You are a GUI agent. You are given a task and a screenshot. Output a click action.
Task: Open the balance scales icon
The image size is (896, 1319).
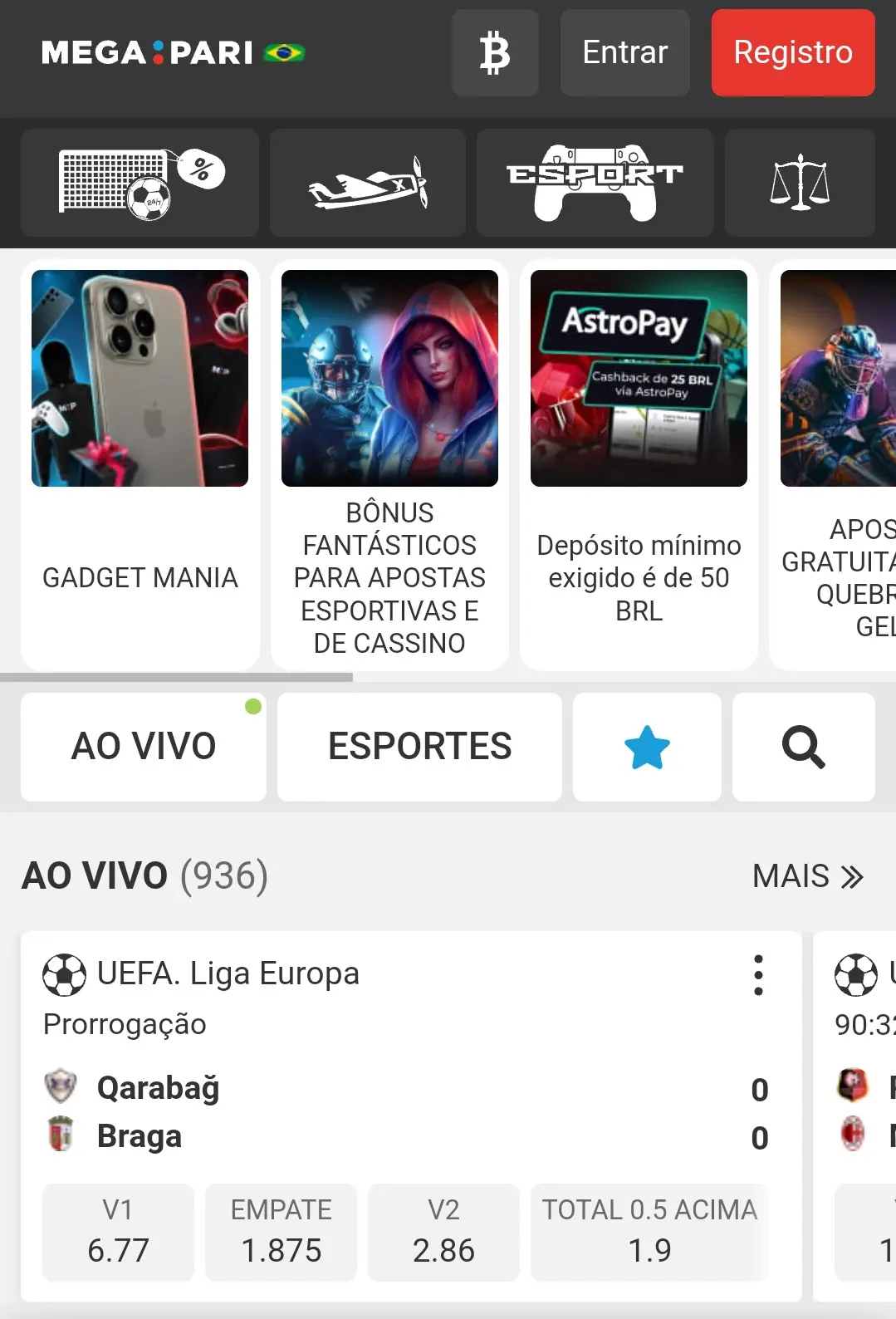[x=799, y=183]
